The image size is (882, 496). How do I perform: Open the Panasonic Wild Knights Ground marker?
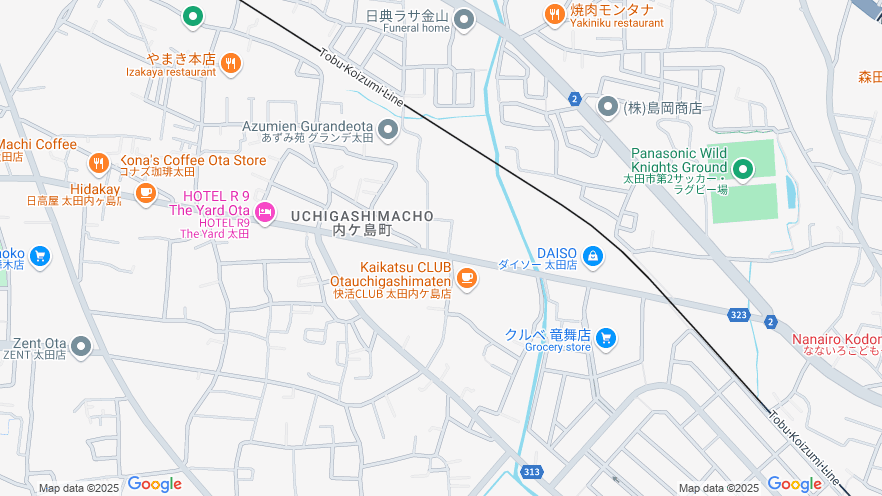click(x=742, y=170)
